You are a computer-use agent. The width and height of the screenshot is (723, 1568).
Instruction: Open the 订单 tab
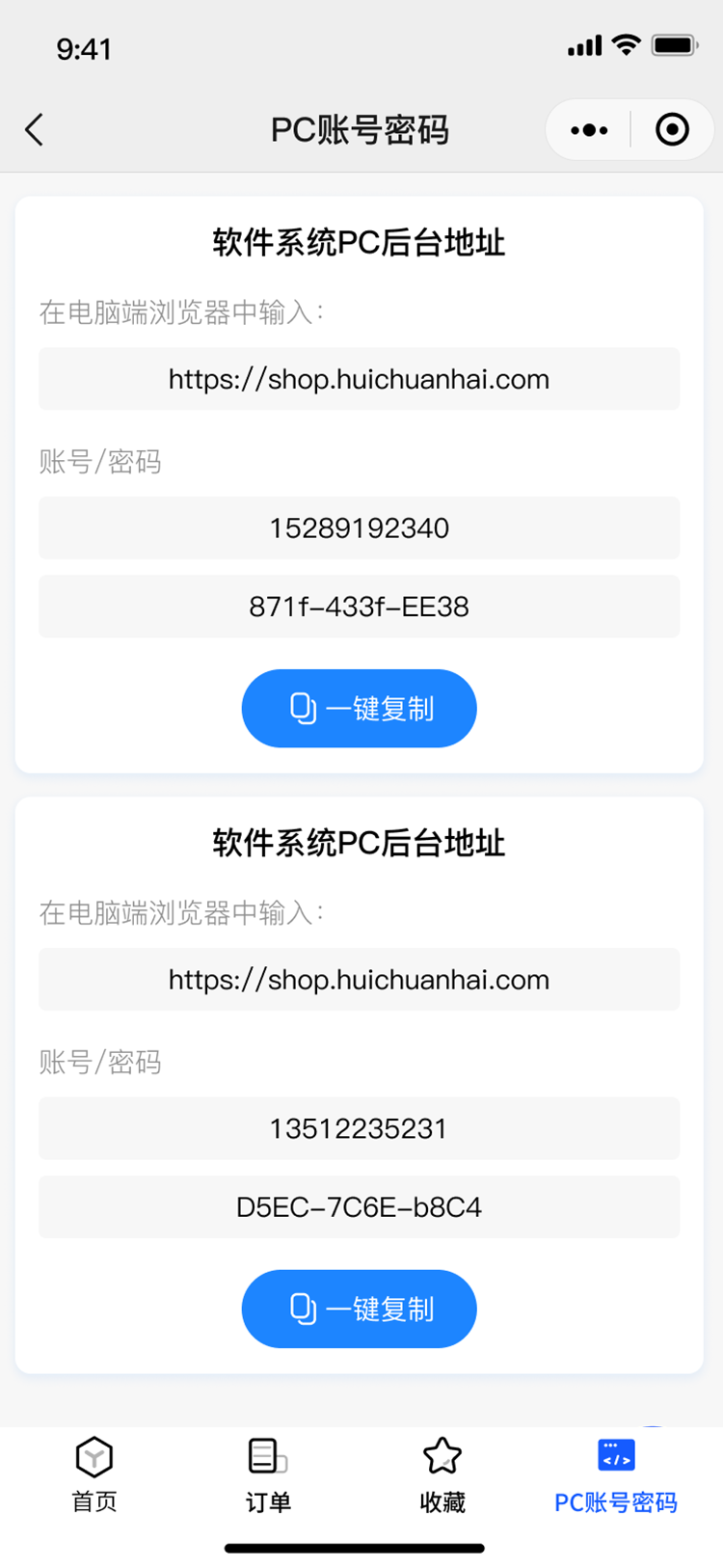pos(268,1475)
